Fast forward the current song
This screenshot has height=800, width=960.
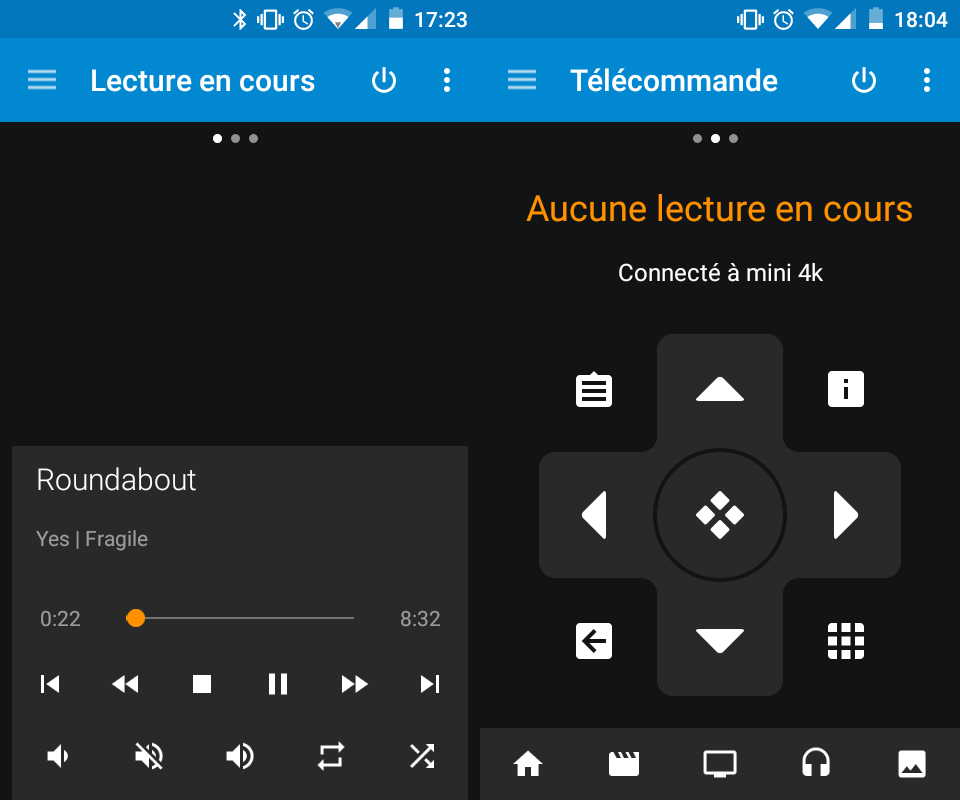(x=354, y=684)
